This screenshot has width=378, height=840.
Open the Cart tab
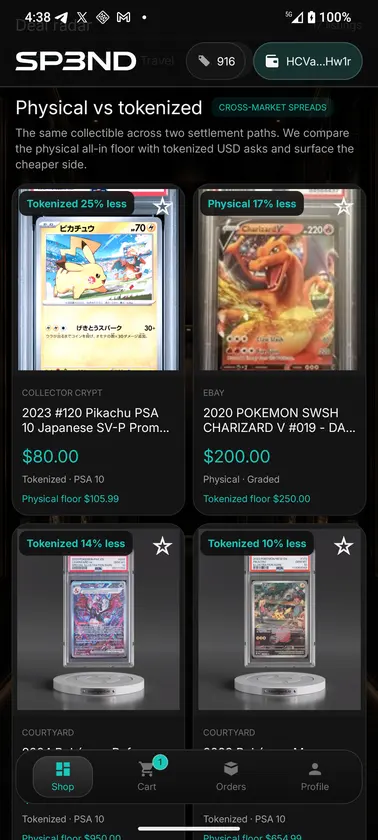(147, 776)
